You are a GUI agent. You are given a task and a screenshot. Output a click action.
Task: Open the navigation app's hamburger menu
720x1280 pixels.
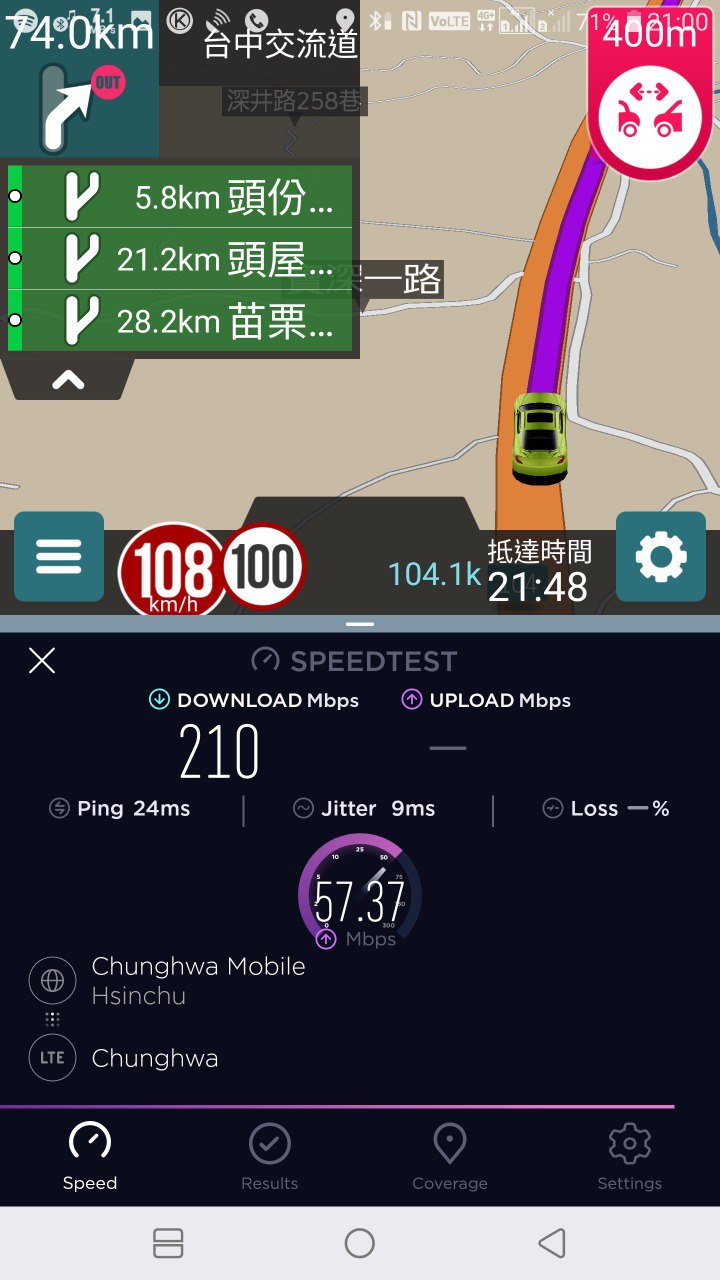point(59,557)
